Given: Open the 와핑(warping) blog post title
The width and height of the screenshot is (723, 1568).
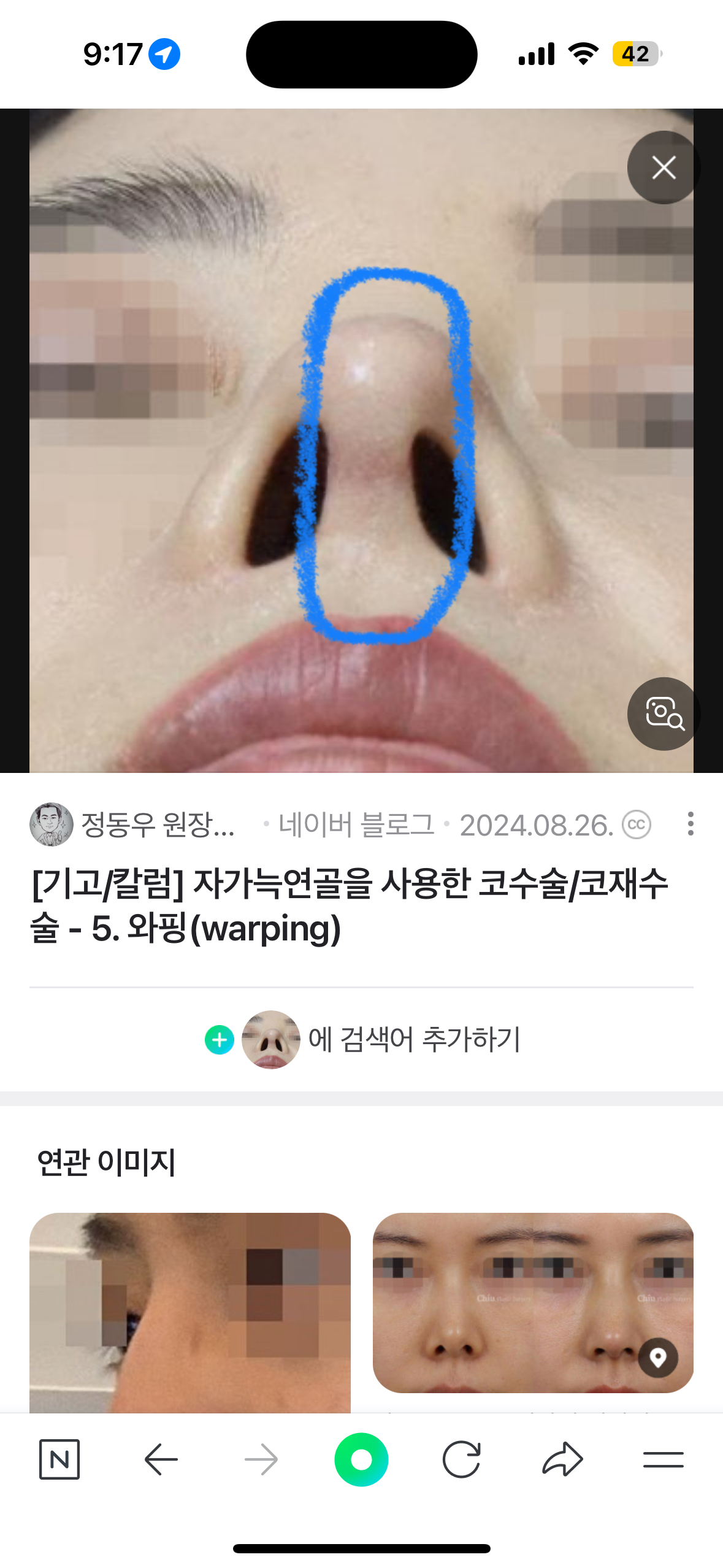Looking at the screenshot, I should [x=349, y=905].
